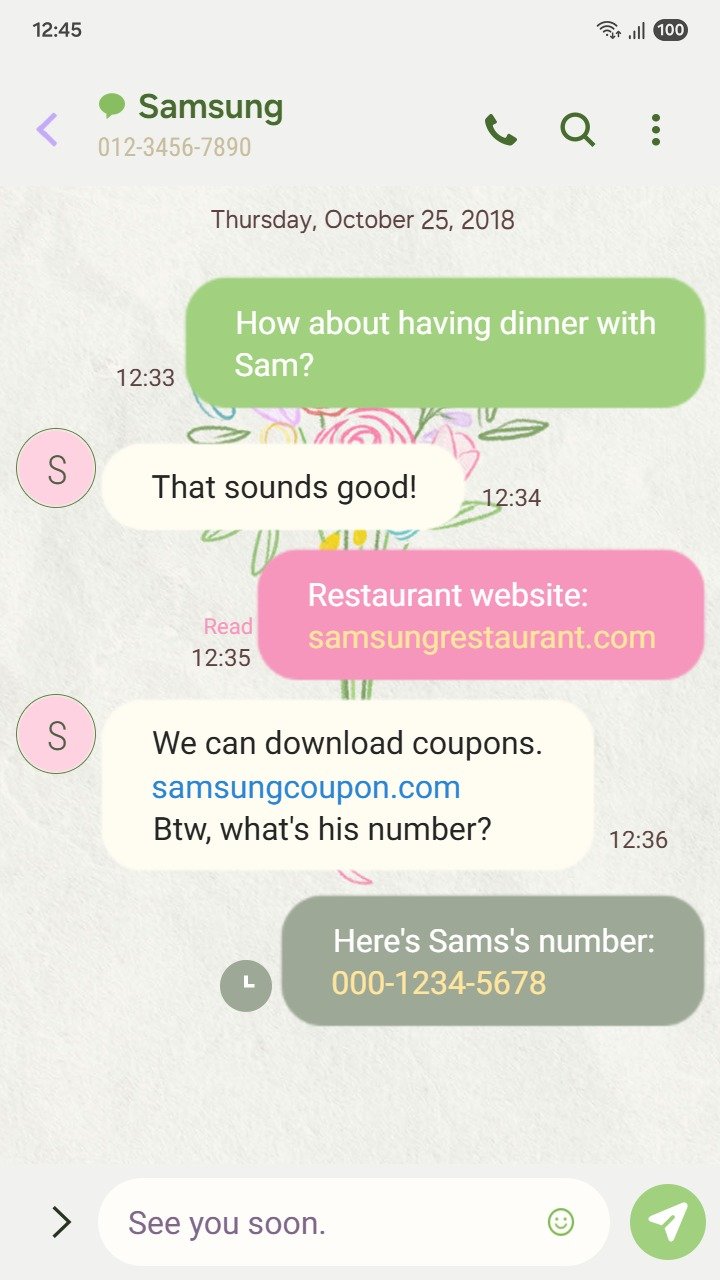Open contact avatar beside "That sounds good!"

[56, 468]
